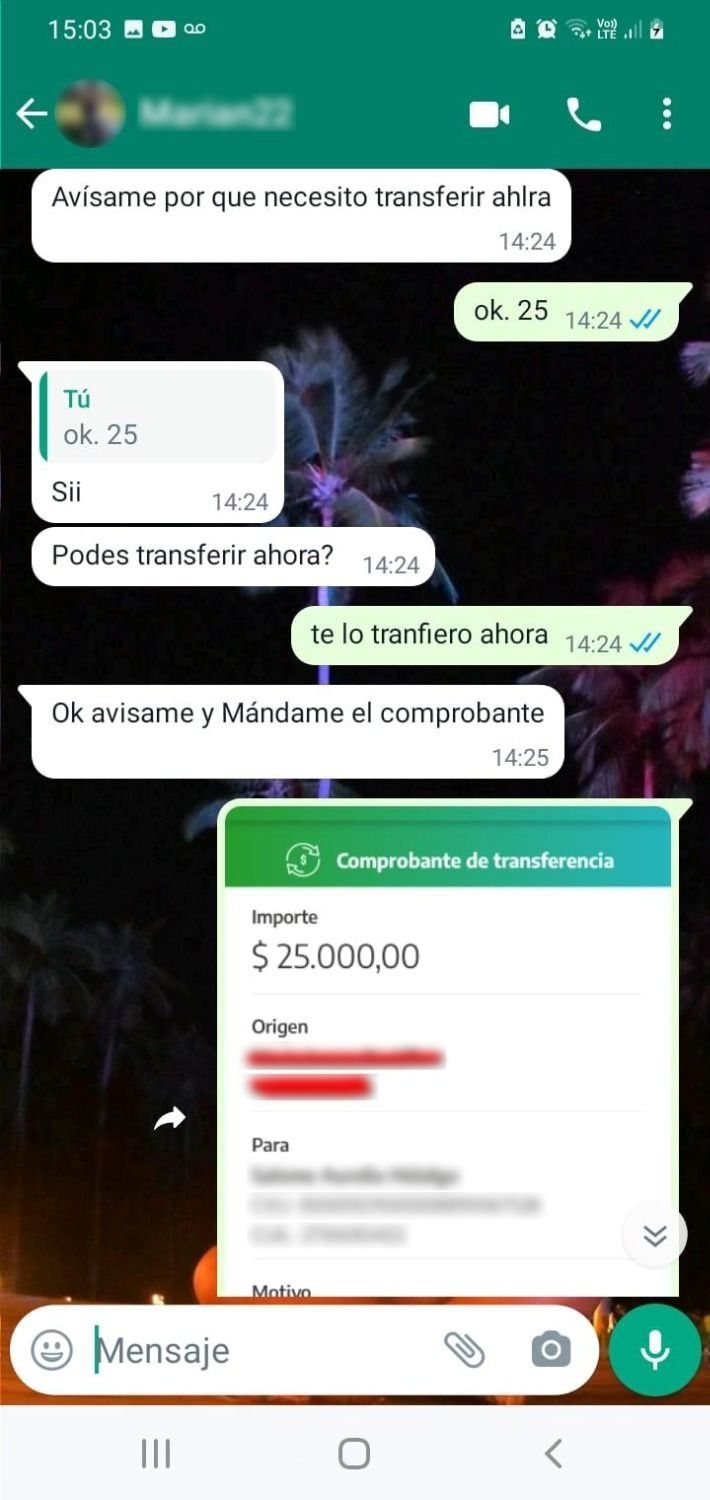Attach a file with the paperclip
The image size is (710, 1500).
coord(464,1350)
